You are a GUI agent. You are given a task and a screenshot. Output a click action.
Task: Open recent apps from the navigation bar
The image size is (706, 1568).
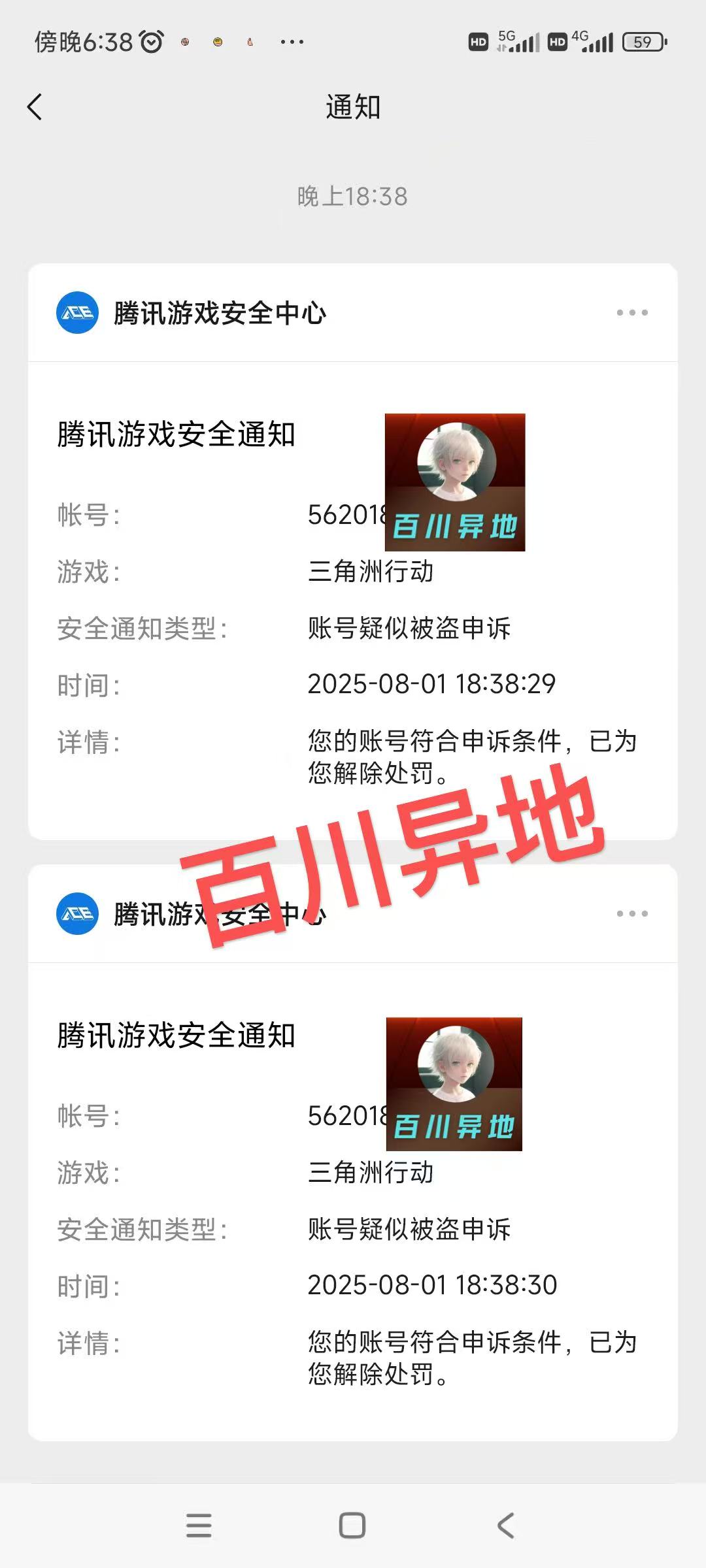[199, 1526]
